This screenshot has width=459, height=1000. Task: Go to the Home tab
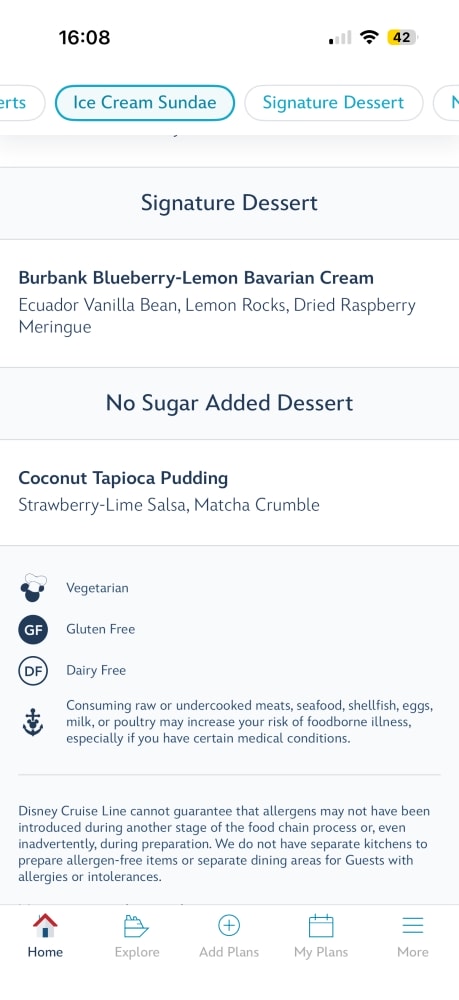click(x=45, y=936)
